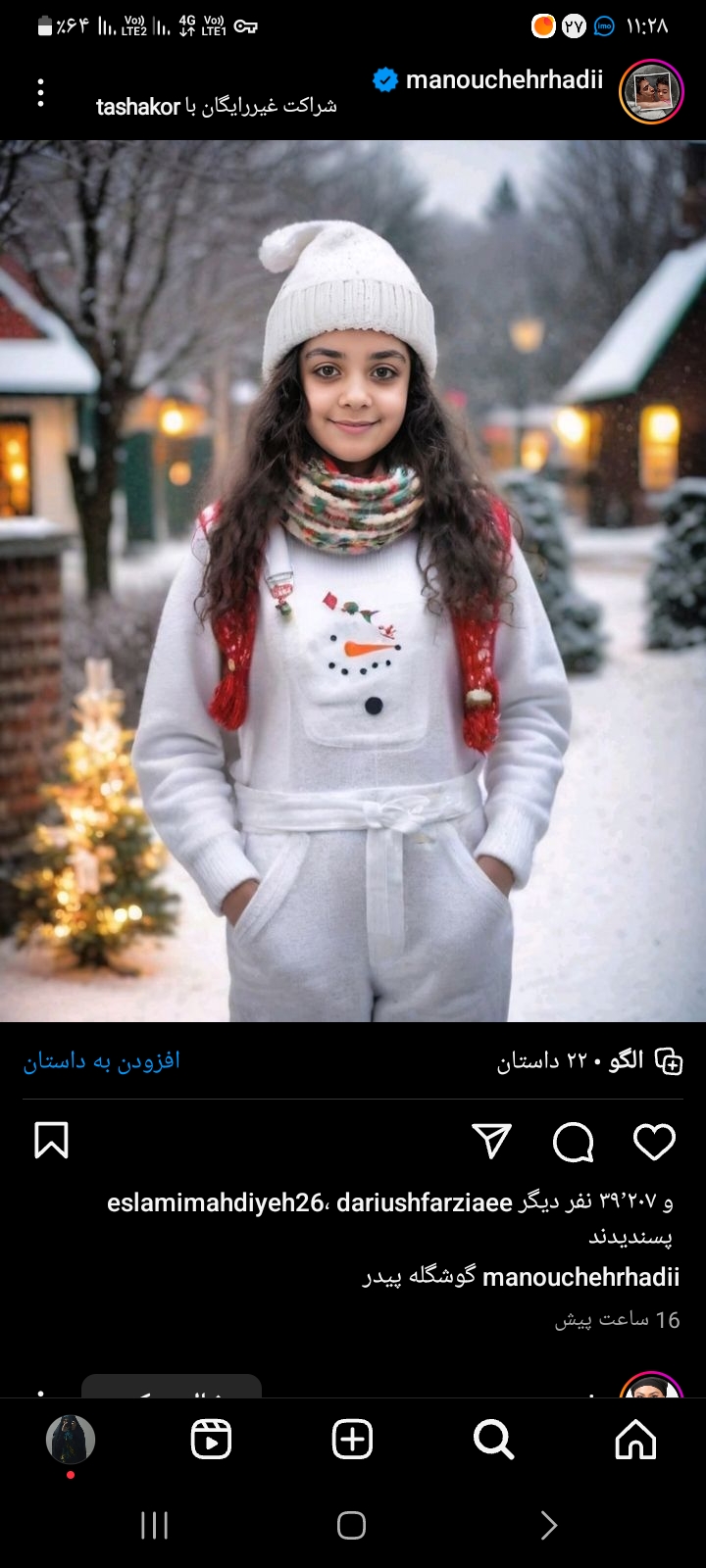The image size is (706, 1568).
Task: Create a new post with the plus icon
Action: pyautogui.click(x=353, y=1440)
